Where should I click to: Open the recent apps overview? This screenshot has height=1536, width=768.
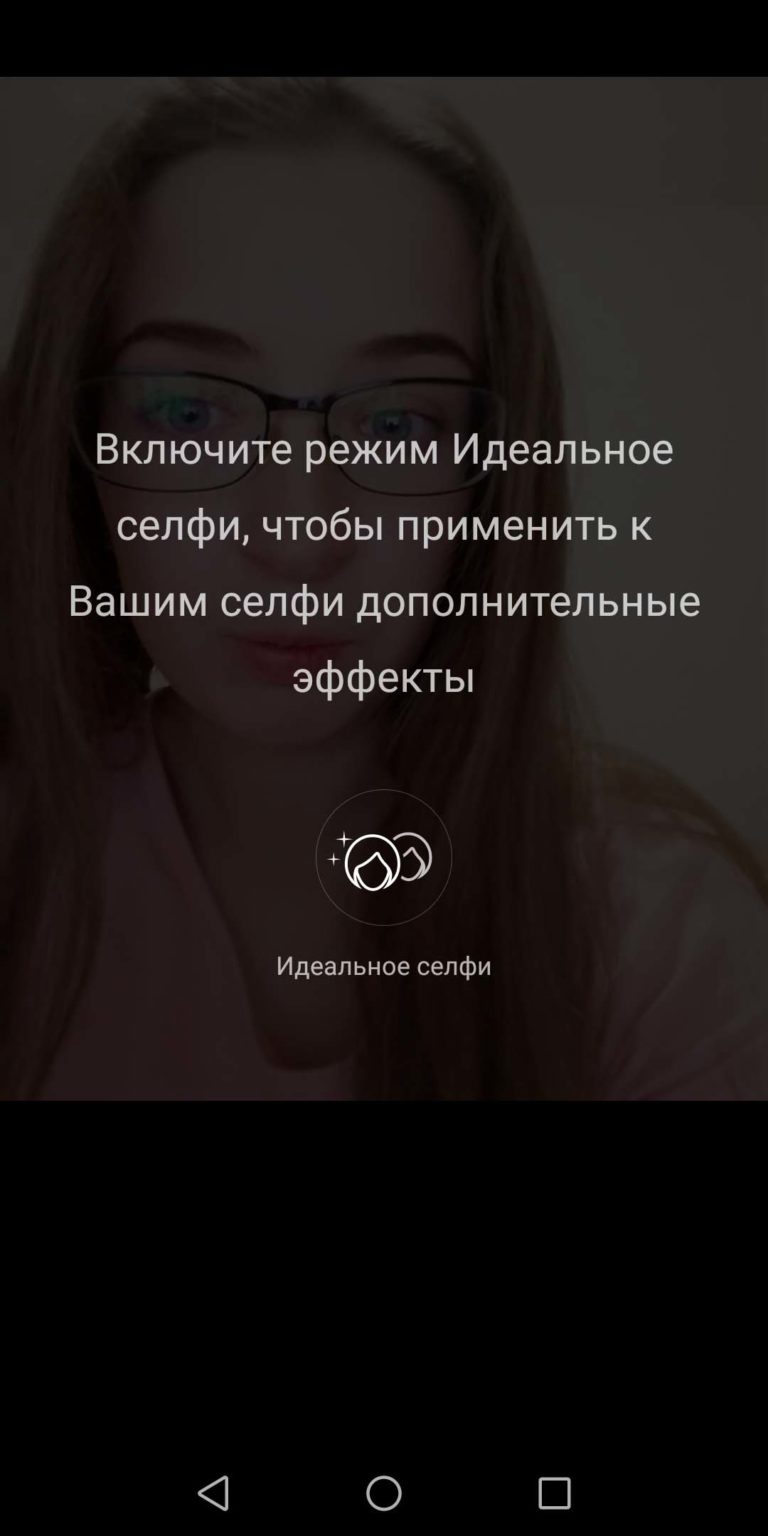[554, 1493]
